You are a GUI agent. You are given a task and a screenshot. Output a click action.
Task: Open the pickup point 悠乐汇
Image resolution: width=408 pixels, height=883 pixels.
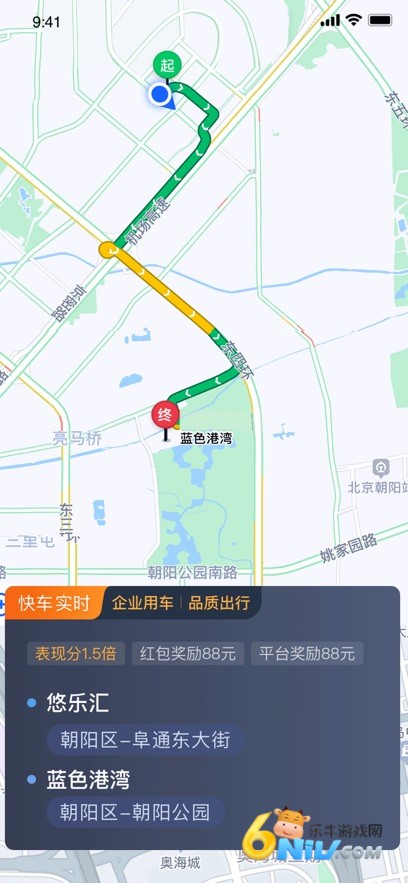pyautogui.click(x=78, y=703)
